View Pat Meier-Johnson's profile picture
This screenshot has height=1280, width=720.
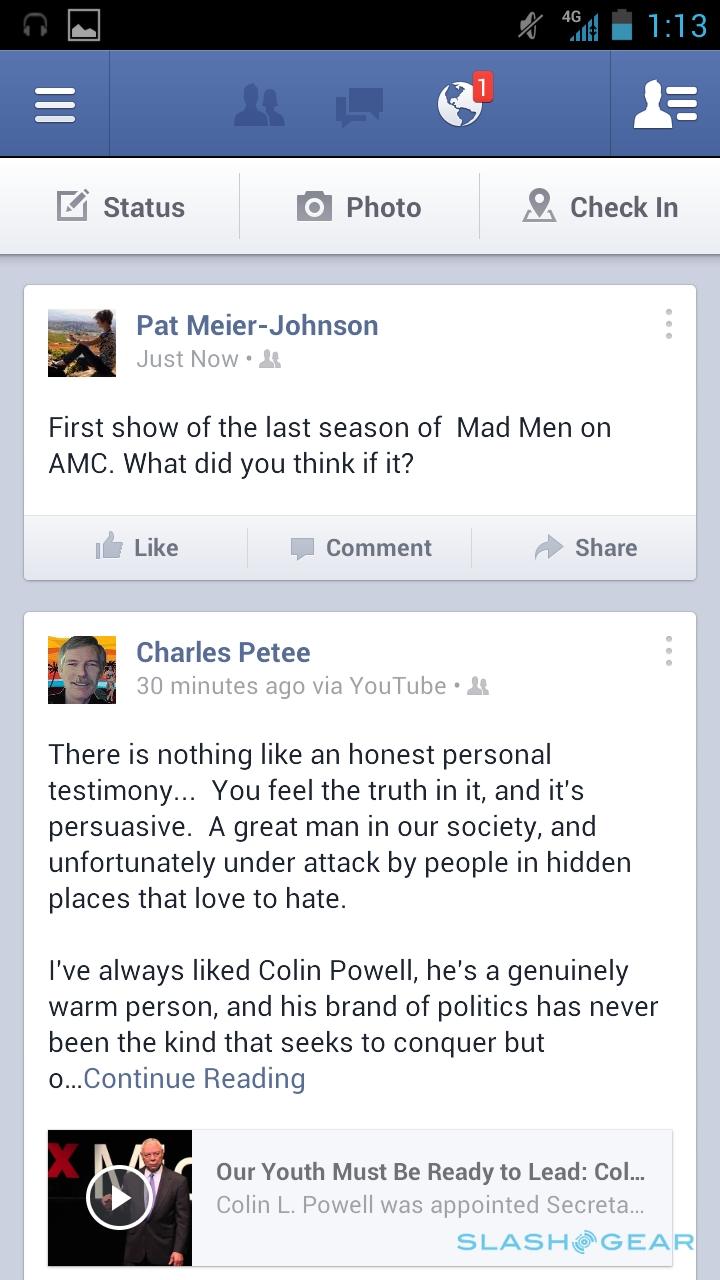pos(82,343)
